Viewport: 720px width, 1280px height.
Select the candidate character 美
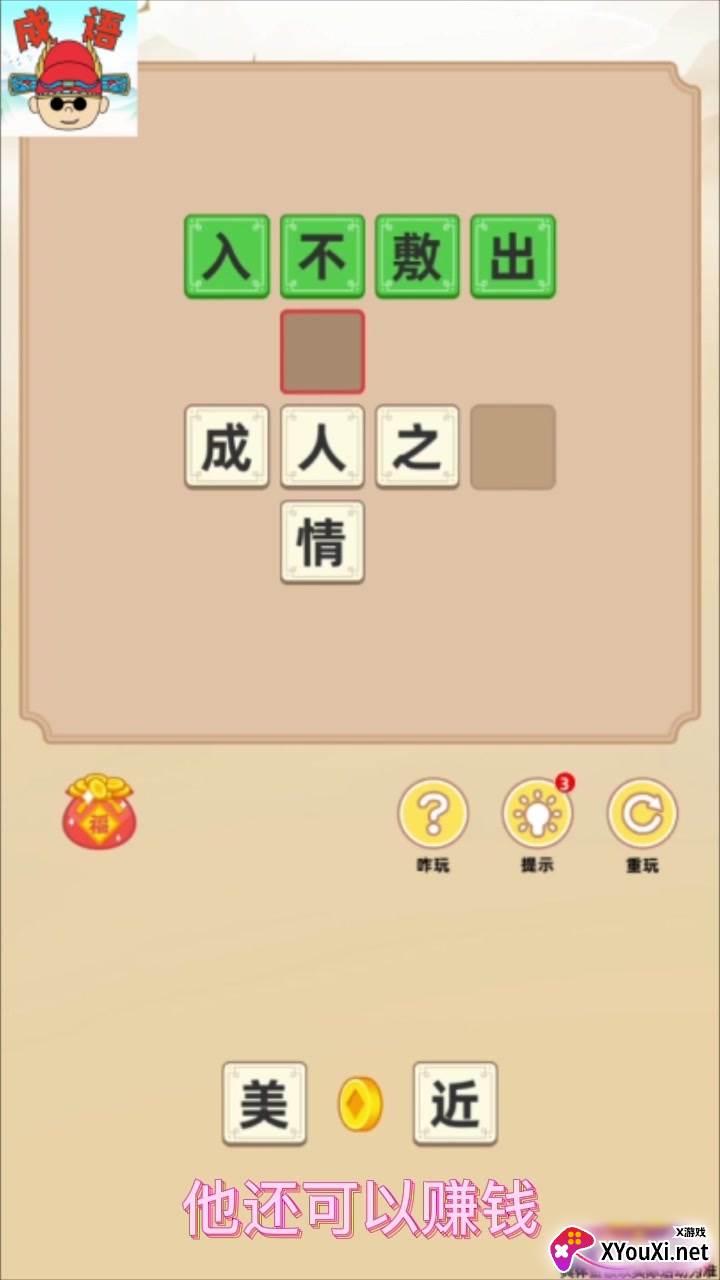[264, 1104]
